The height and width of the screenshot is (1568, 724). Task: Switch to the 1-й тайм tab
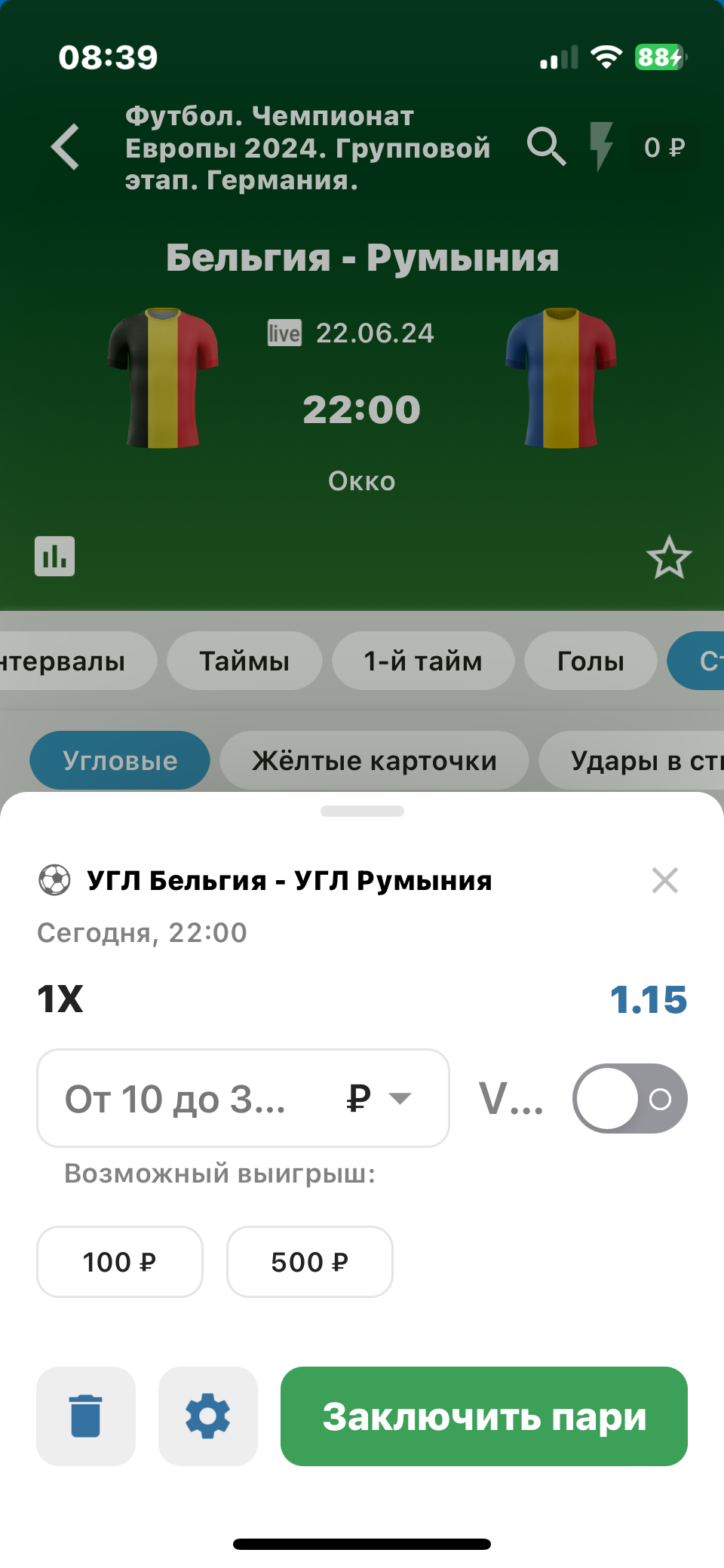(x=423, y=661)
